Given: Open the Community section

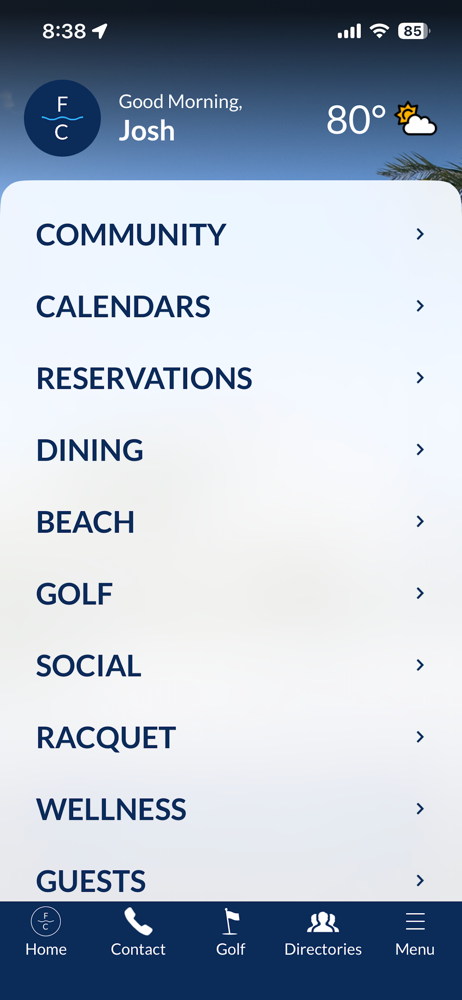Looking at the screenshot, I should pos(231,234).
